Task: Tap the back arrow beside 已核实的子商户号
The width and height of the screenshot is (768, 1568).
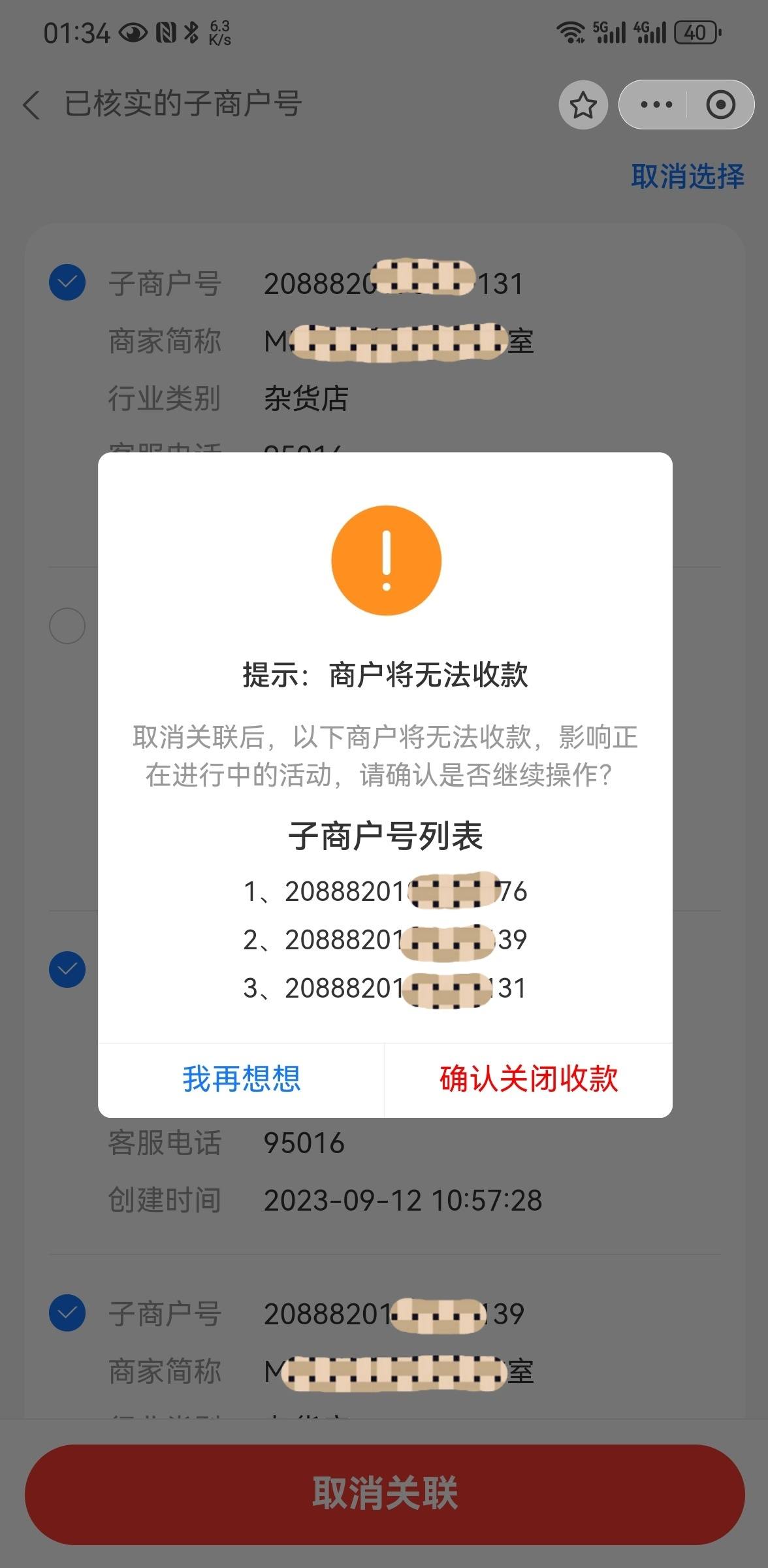Action: tap(31, 105)
